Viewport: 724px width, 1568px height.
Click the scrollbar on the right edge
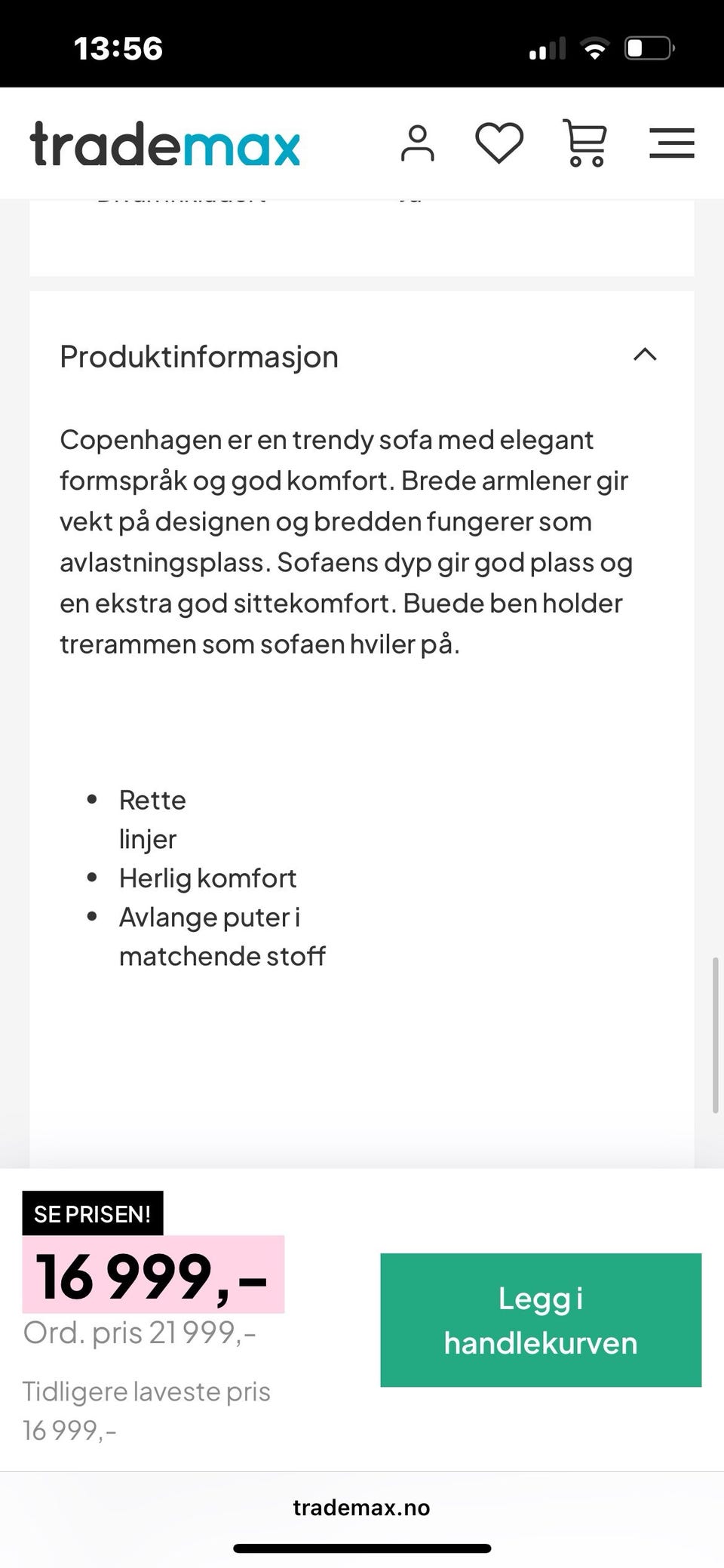[716, 1026]
